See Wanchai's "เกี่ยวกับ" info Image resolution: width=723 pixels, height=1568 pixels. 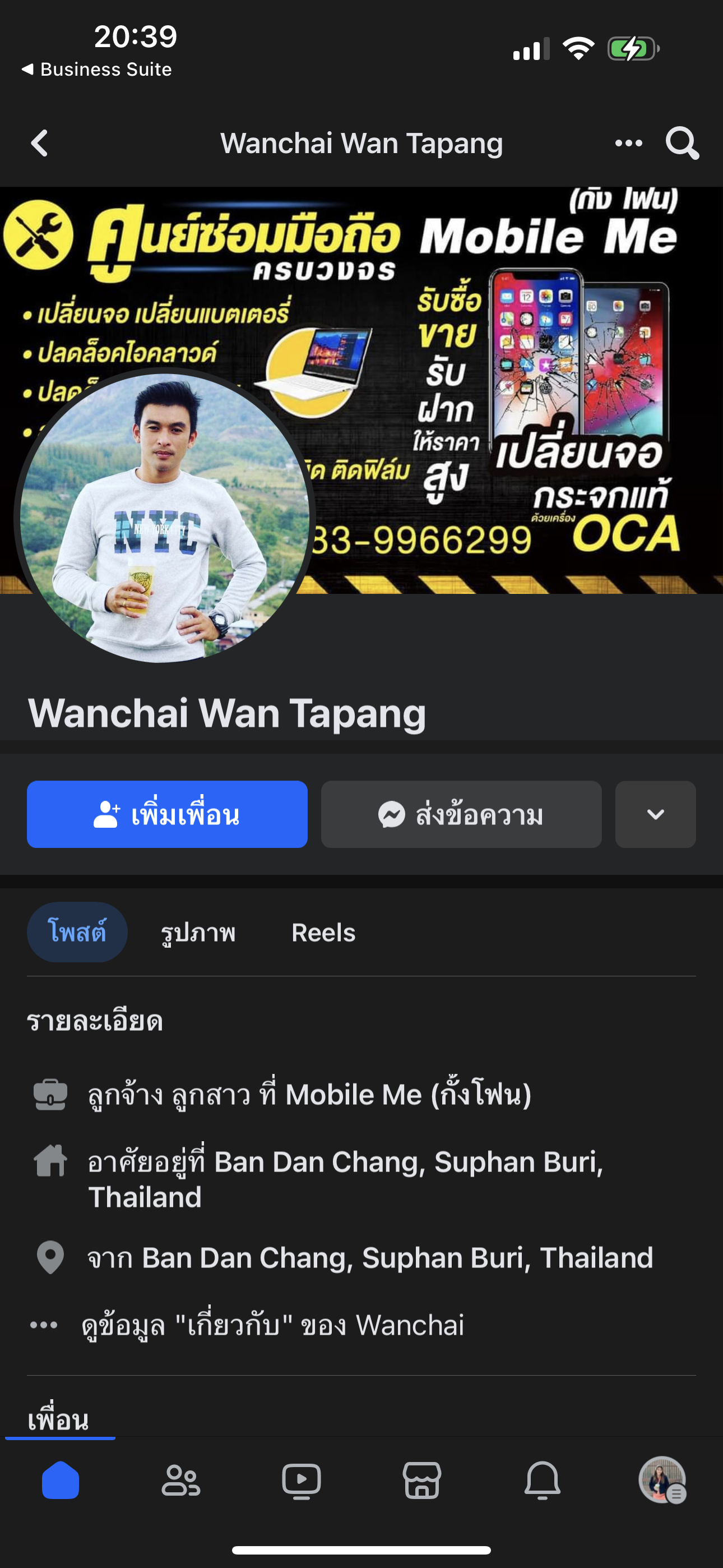coord(272,1325)
